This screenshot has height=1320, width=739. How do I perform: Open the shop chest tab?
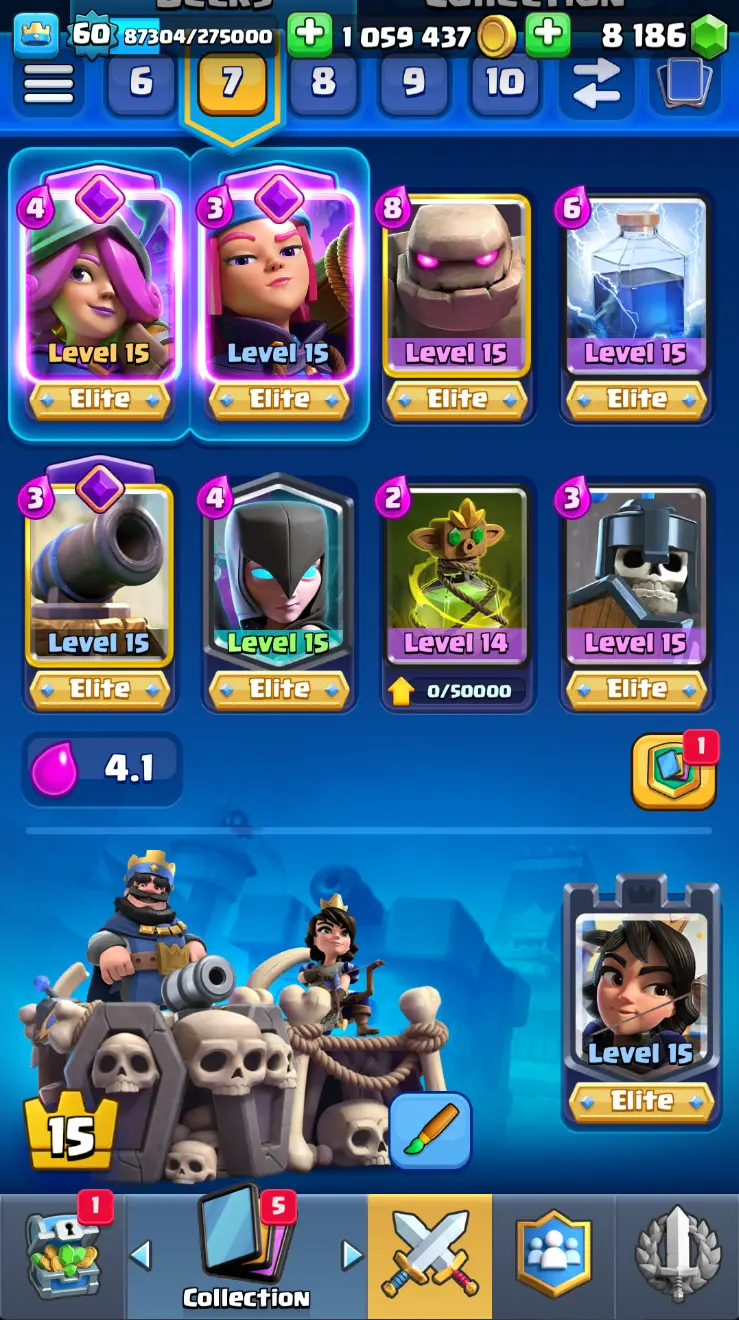click(x=62, y=1255)
